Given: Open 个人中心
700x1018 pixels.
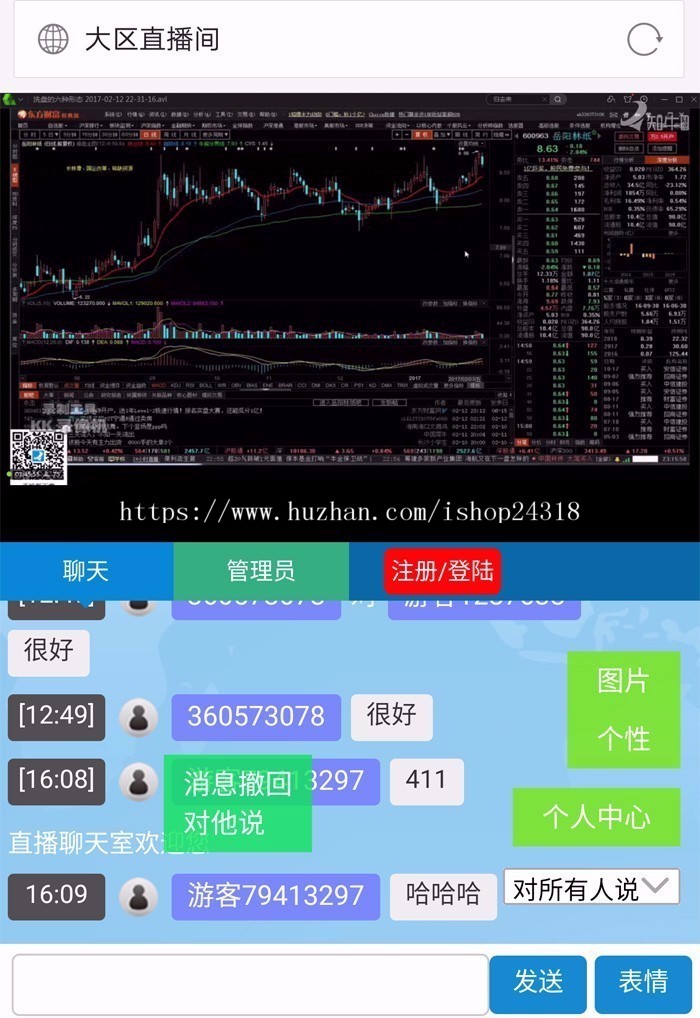Looking at the screenshot, I should pos(596,817).
